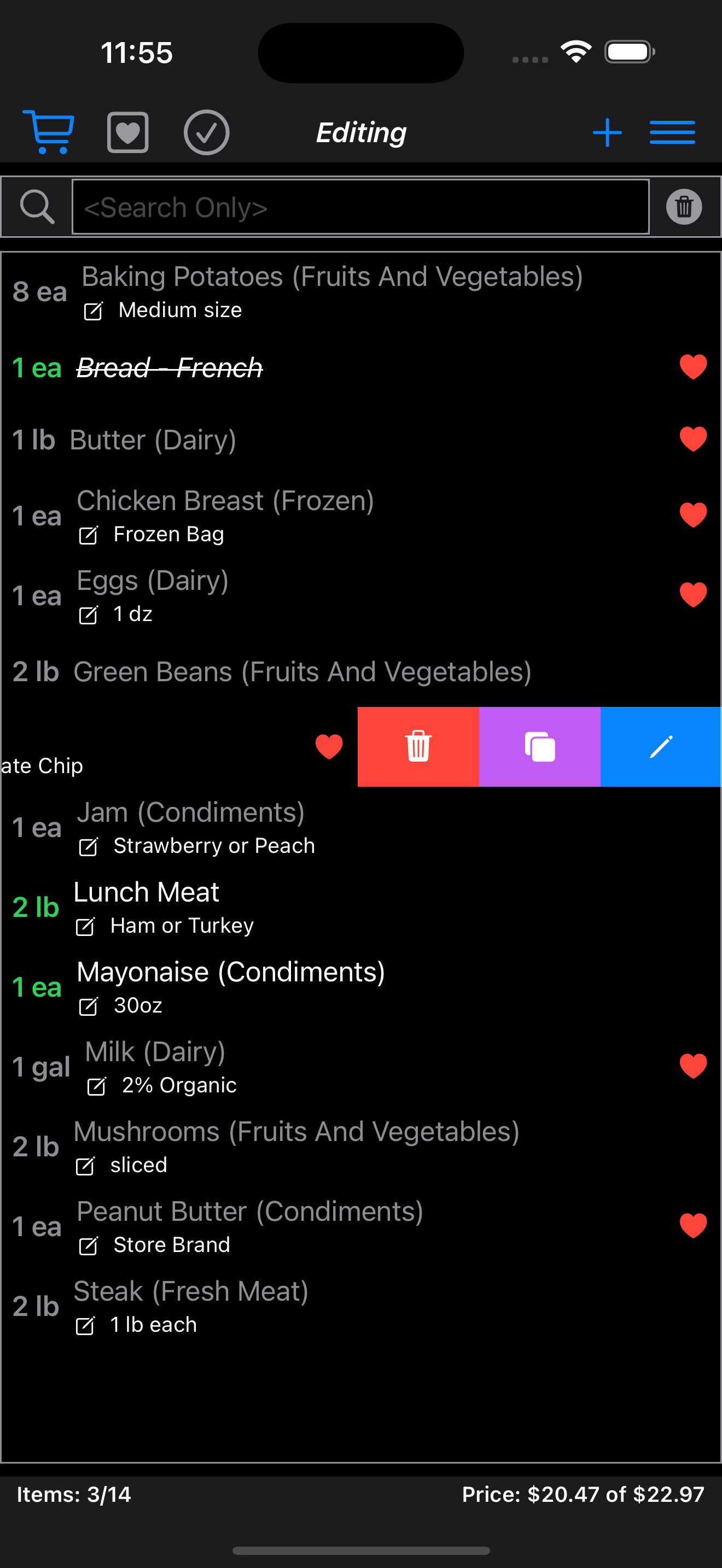
Task: Open the Lunch Meat item
Action: 146,906
